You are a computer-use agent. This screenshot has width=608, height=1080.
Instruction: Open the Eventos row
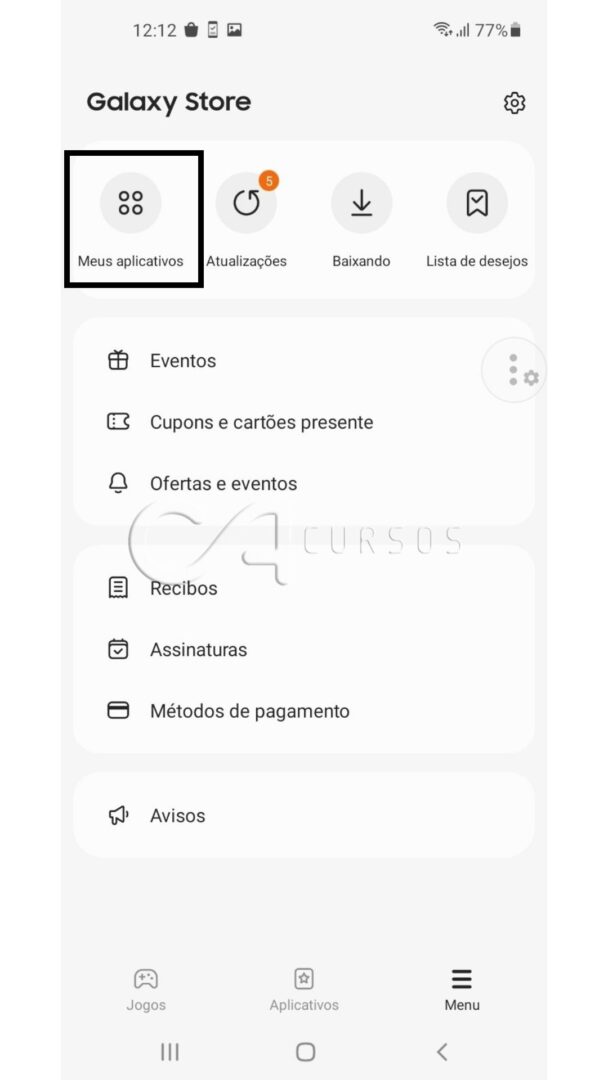point(304,360)
